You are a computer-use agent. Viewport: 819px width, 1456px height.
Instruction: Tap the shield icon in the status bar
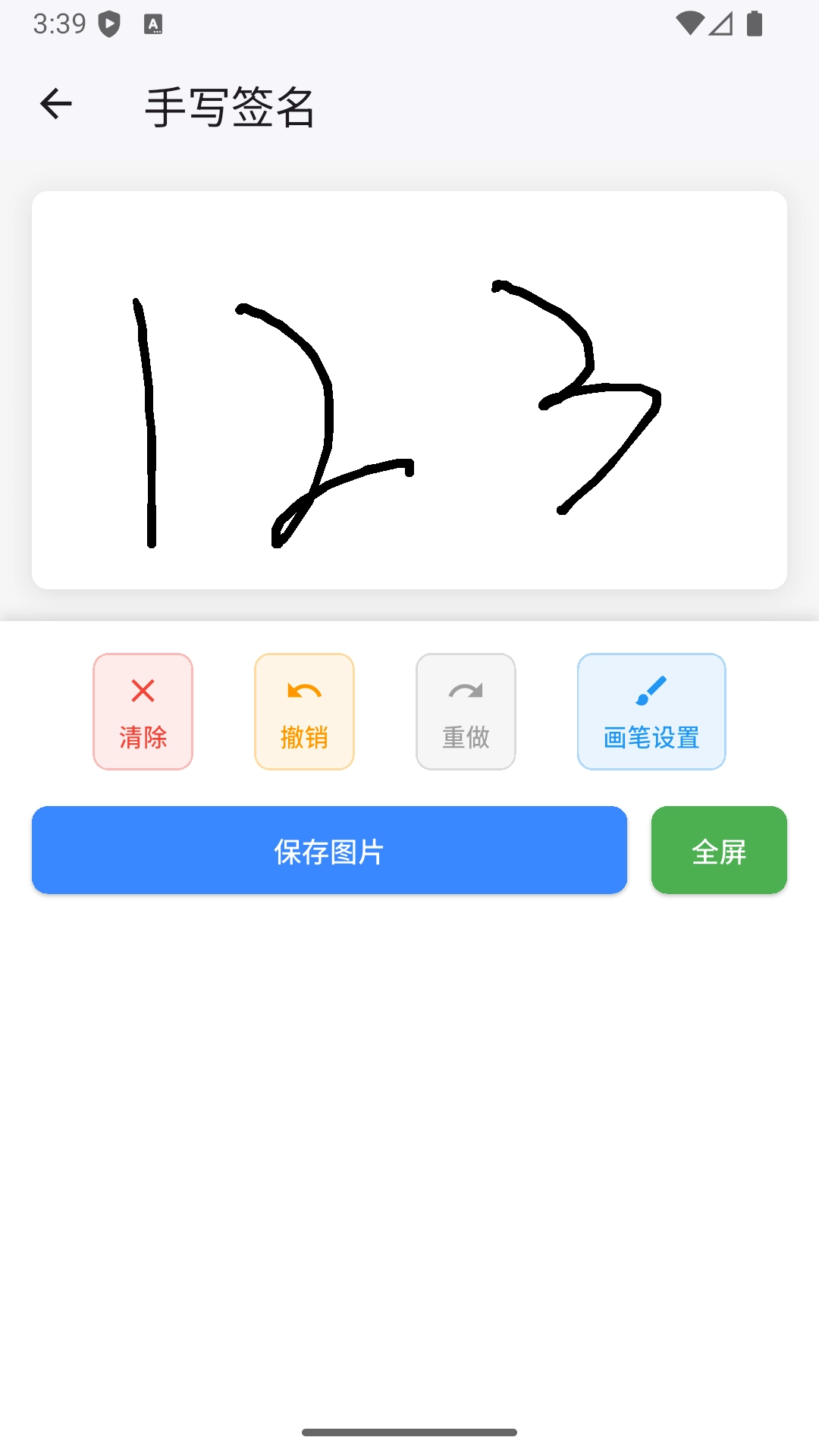[x=109, y=23]
